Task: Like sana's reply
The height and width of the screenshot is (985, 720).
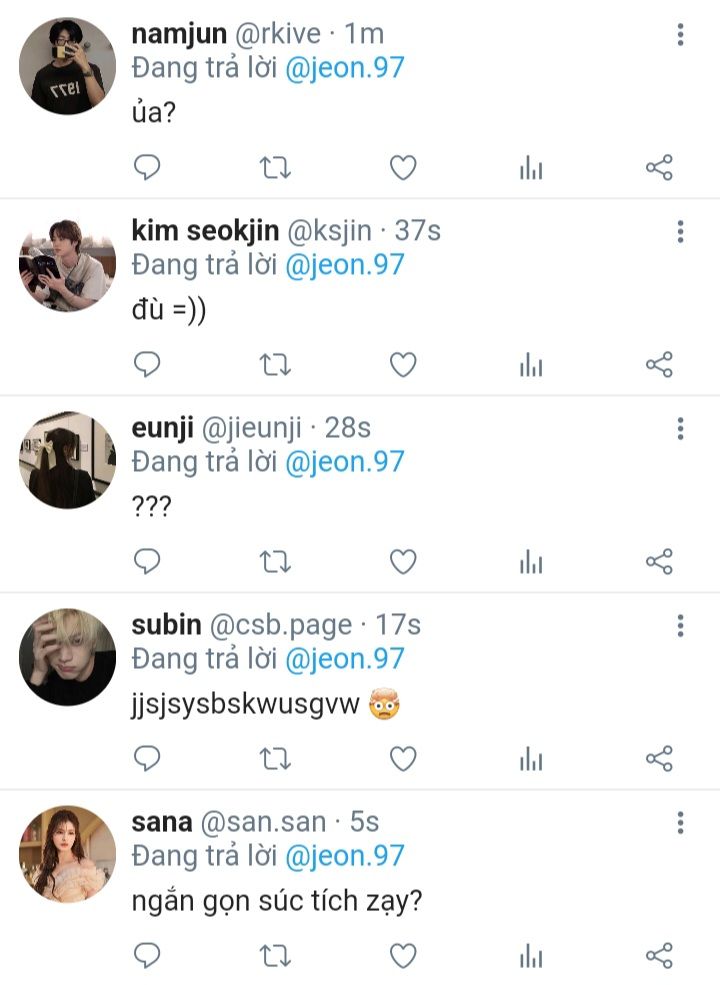Action: (x=402, y=956)
